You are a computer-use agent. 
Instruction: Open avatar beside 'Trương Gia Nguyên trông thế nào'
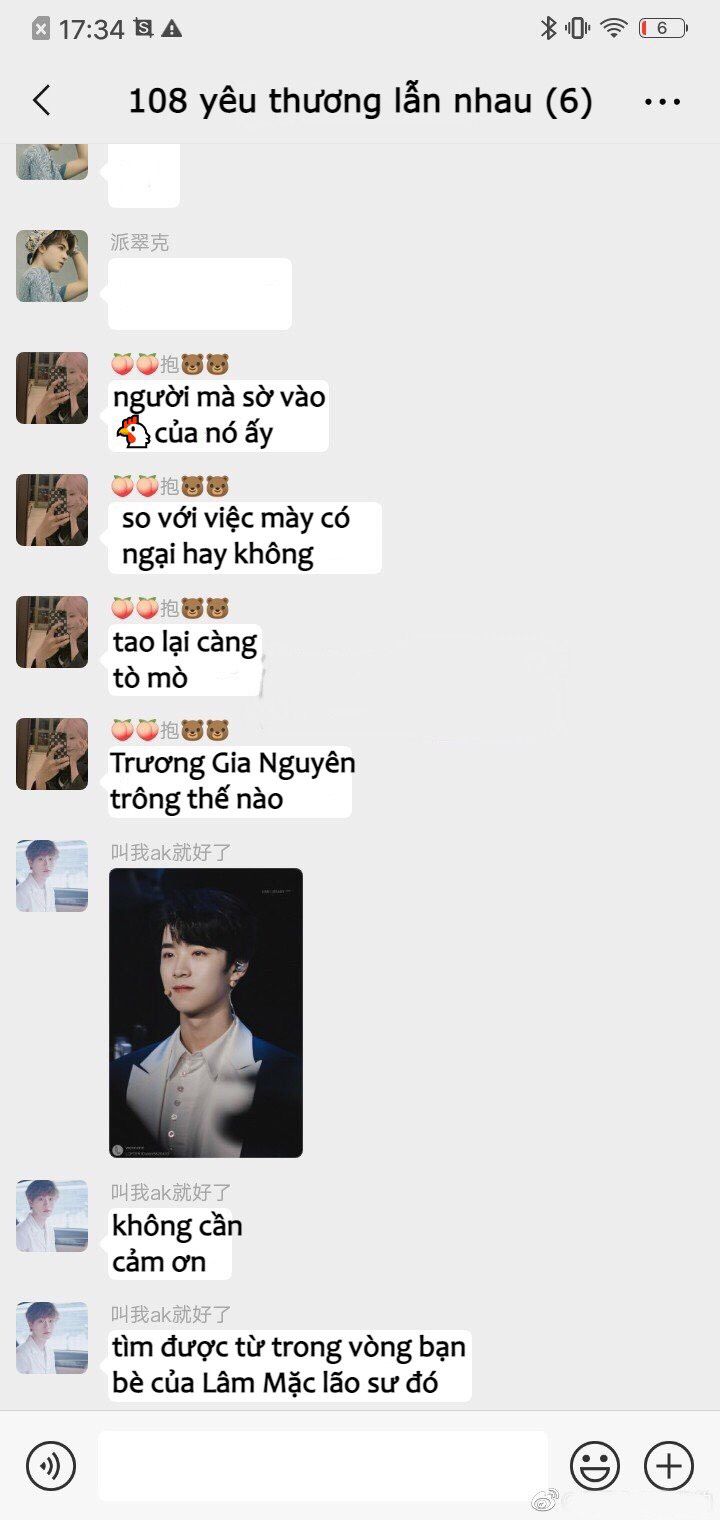(x=52, y=754)
